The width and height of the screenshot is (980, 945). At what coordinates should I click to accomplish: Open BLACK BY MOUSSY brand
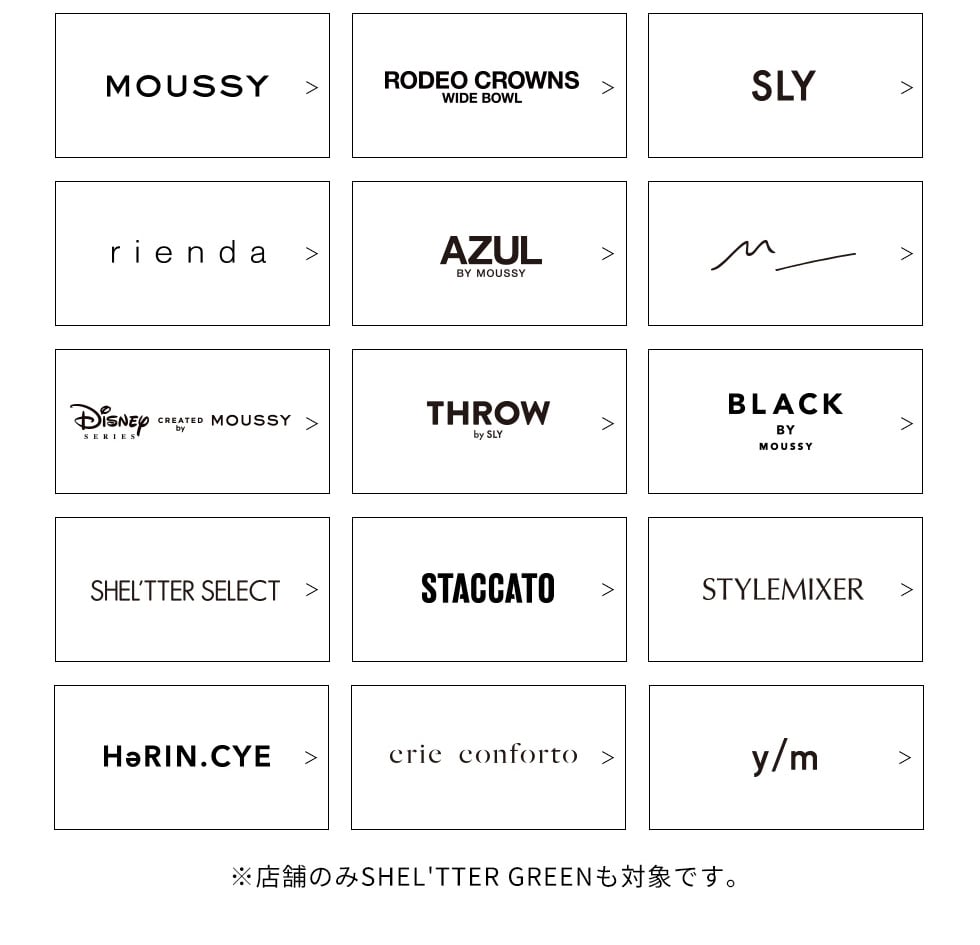coord(785,422)
